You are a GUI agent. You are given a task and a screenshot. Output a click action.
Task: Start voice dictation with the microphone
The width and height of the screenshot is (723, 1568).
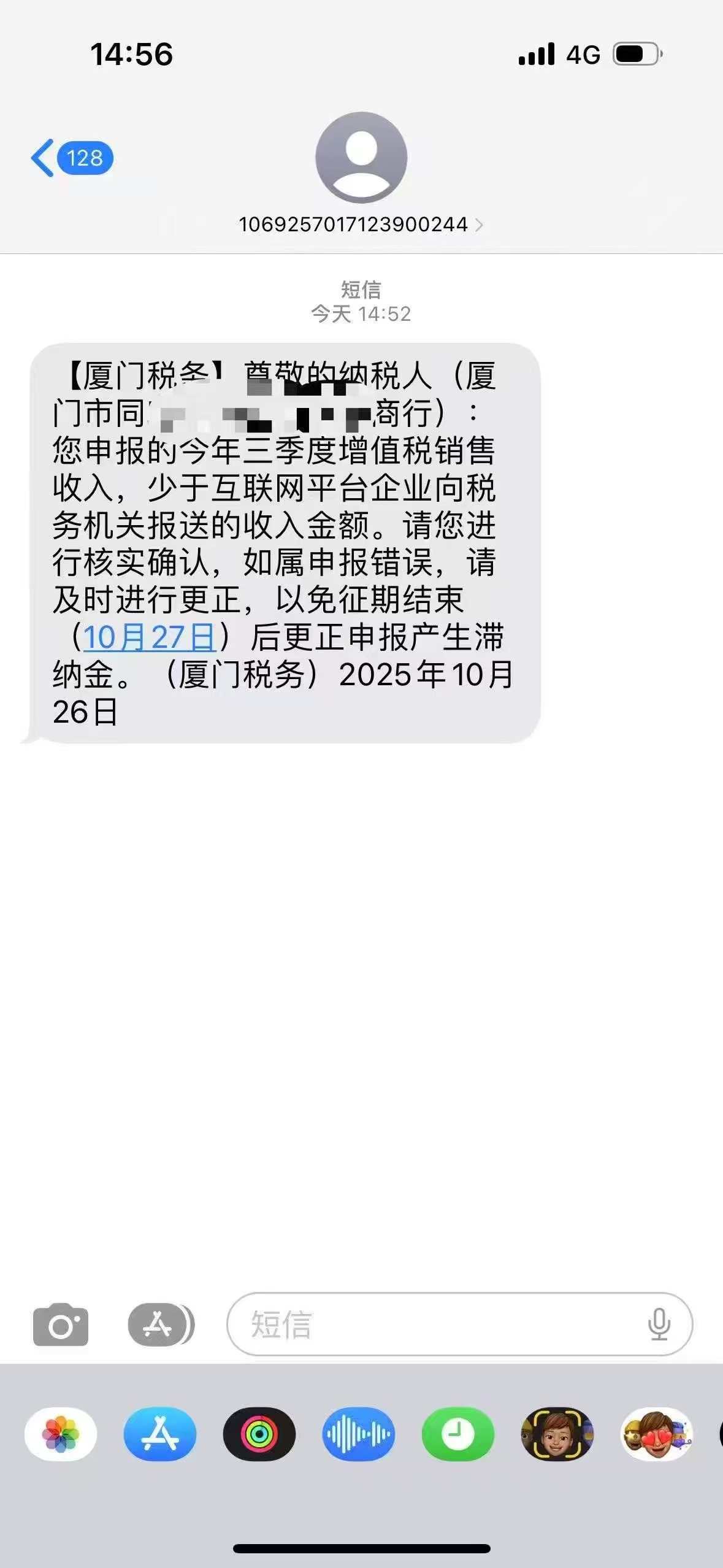pos(659,1324)
